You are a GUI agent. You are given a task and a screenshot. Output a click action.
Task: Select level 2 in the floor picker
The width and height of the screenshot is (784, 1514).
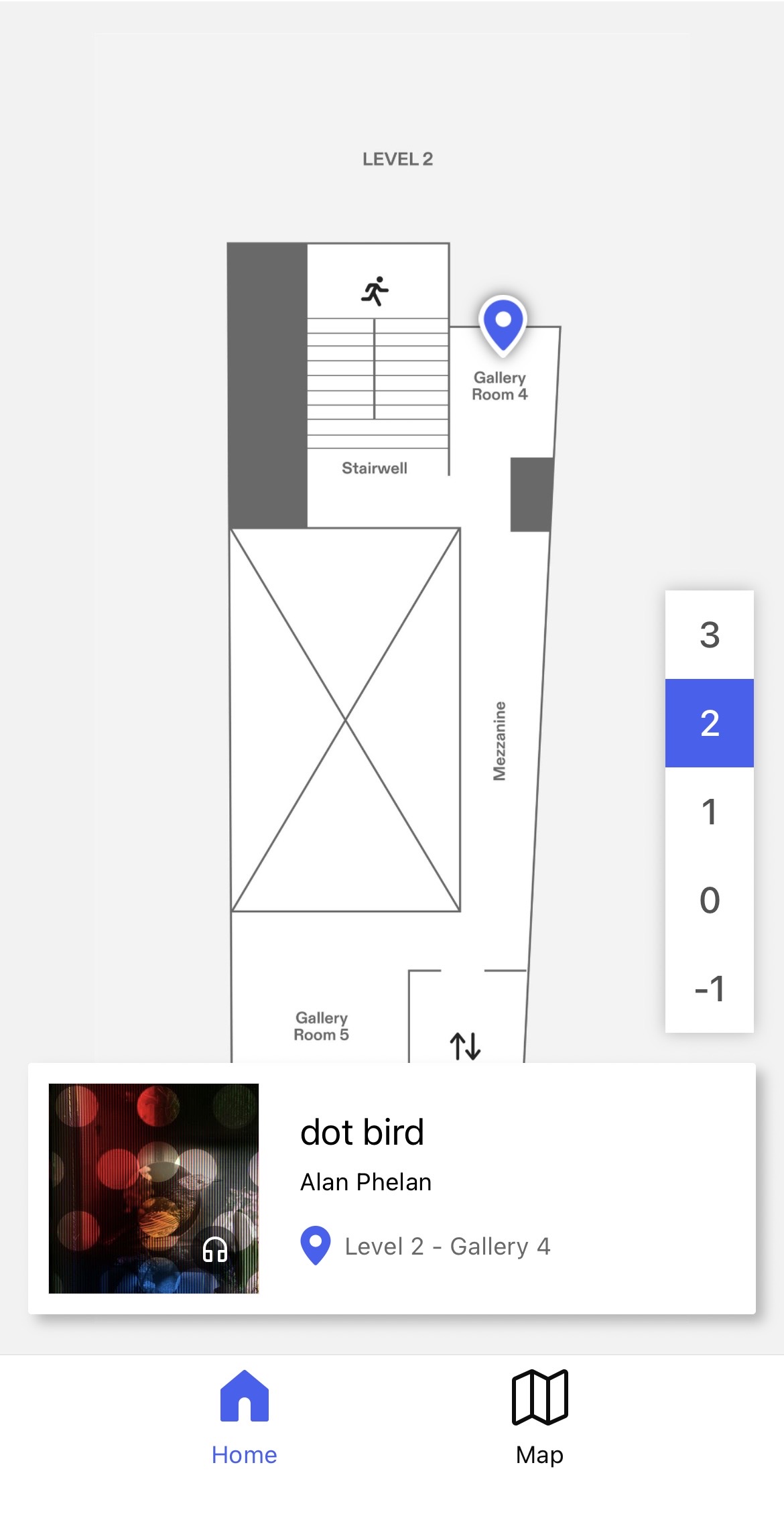[x=709, y=722]
